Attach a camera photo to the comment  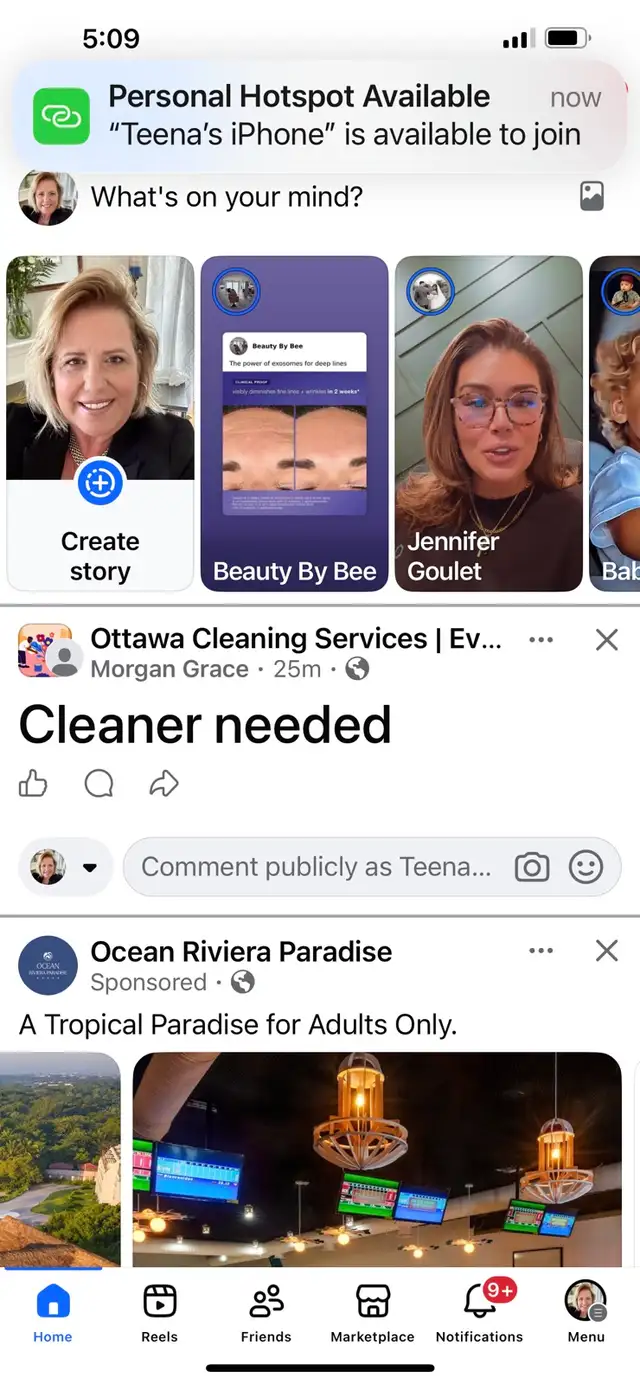[531, 867]
